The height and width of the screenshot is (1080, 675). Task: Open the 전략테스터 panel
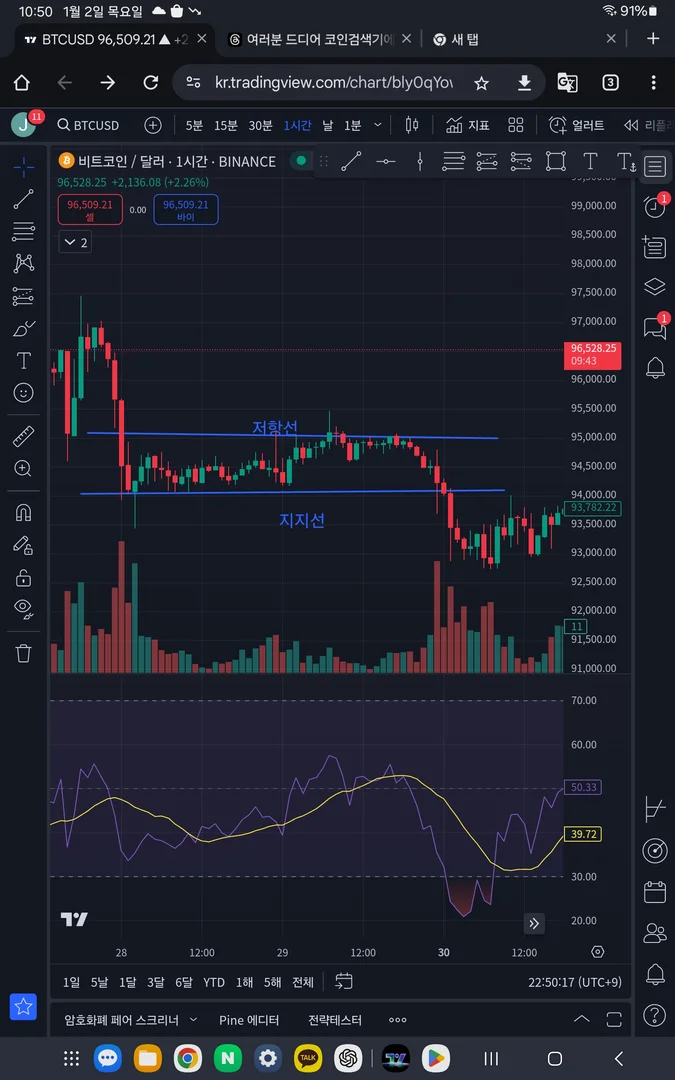tap(335, 1020)
